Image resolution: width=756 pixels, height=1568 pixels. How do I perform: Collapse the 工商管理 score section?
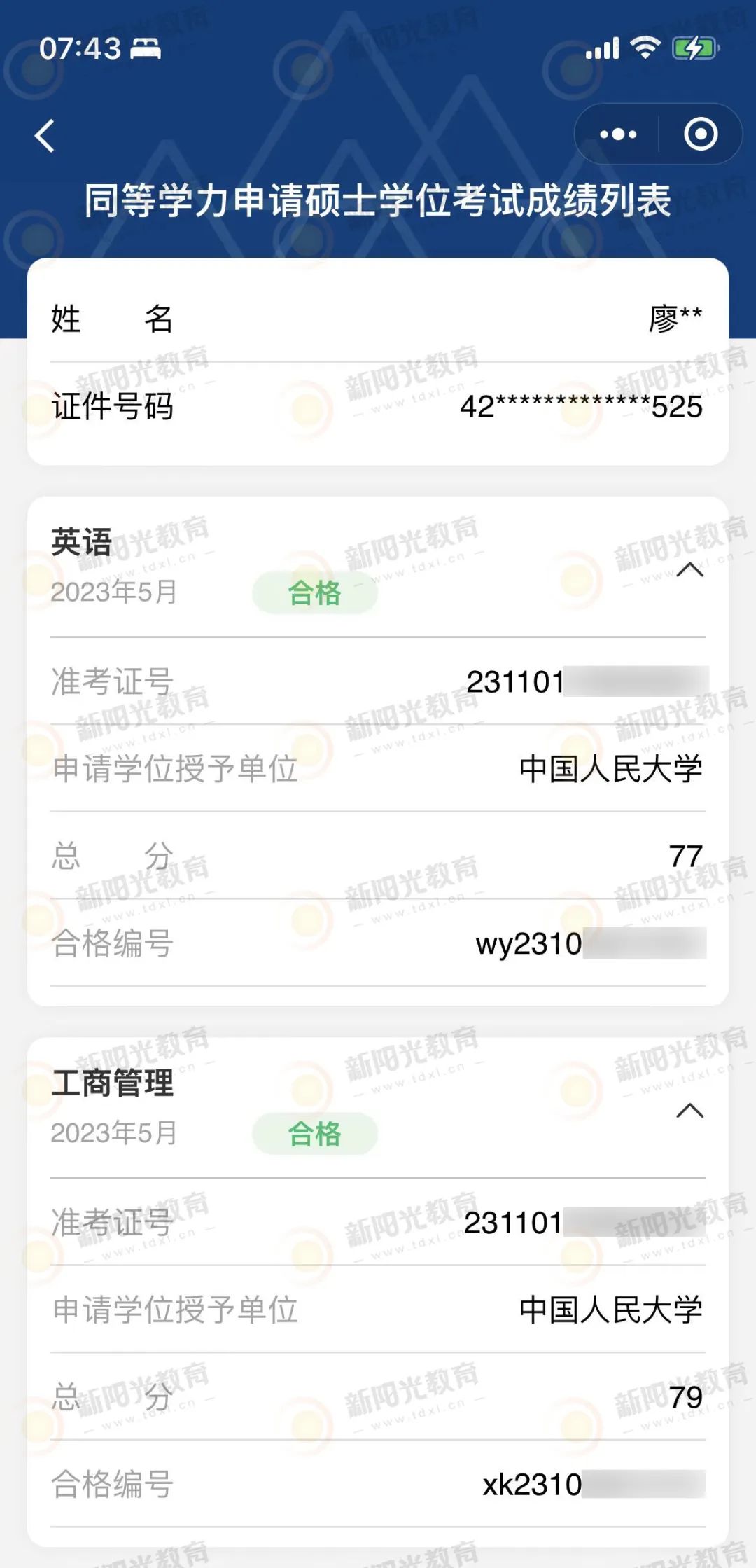tap(689, 1111)
